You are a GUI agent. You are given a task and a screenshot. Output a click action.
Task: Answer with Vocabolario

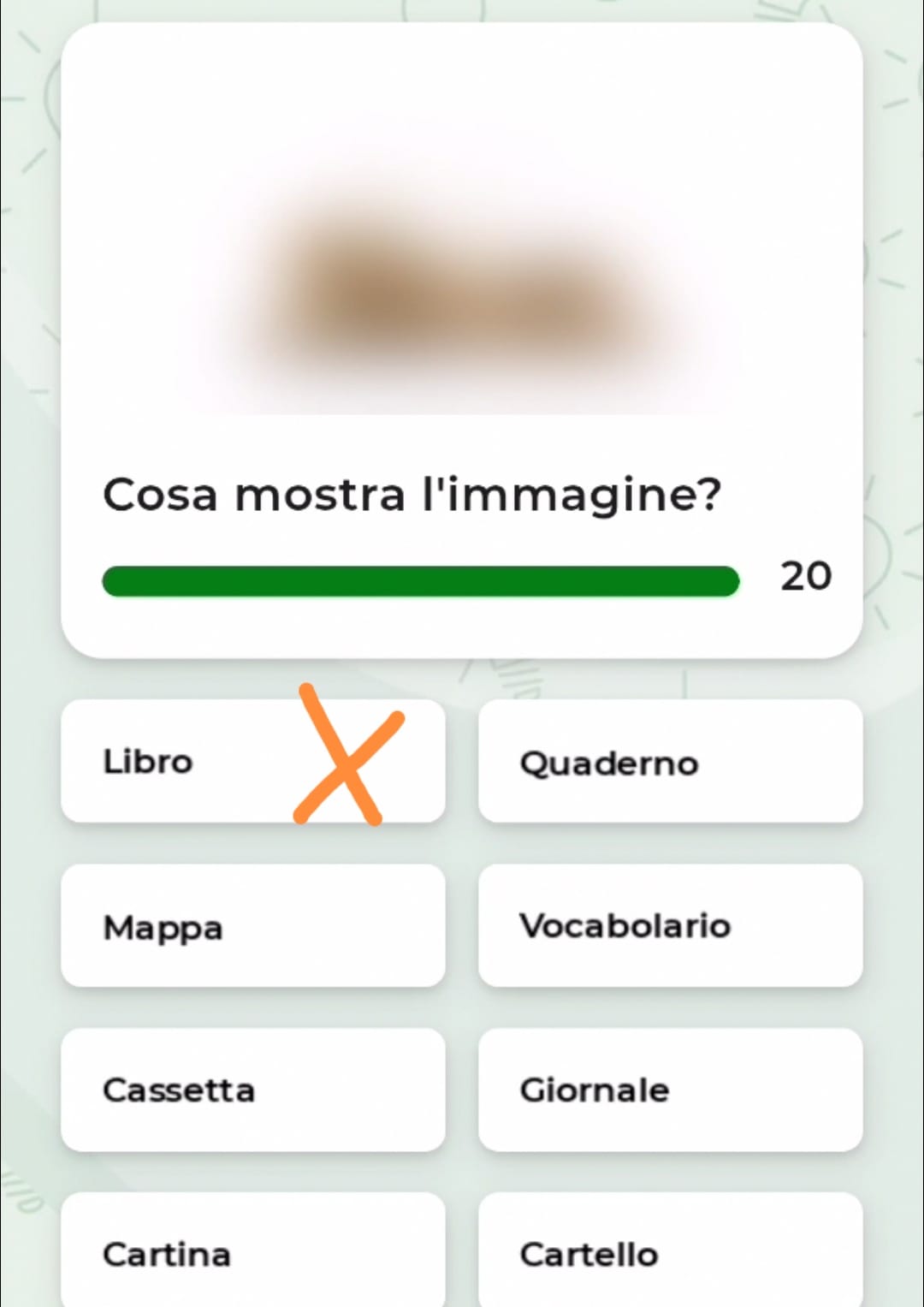point(670,925)
